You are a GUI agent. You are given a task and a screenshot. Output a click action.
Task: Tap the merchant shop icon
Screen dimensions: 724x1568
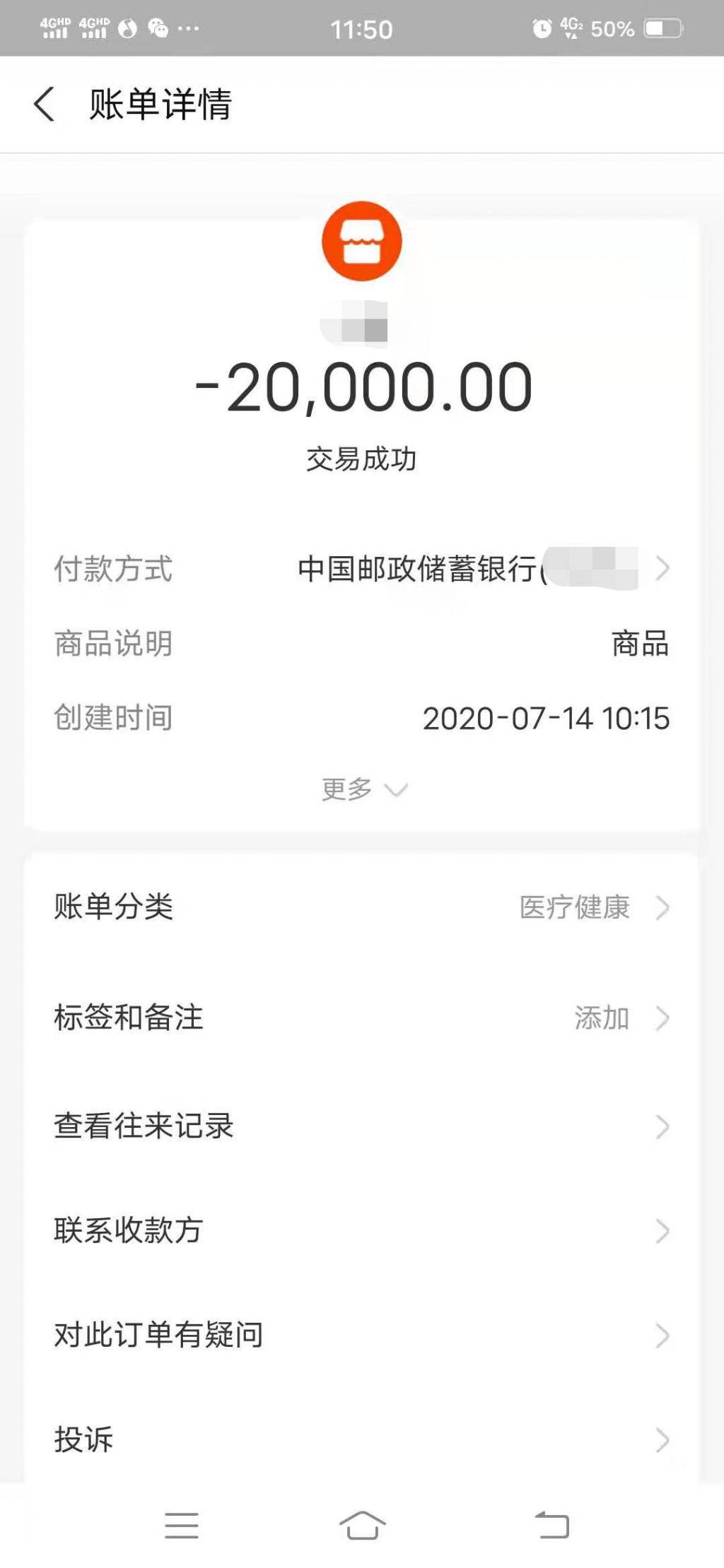click(x=362, y=241)
